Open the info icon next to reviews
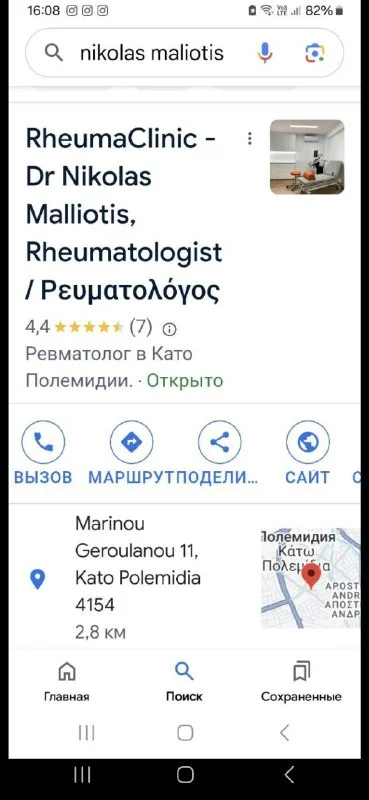369x800 pixels. tap(169, 330)
